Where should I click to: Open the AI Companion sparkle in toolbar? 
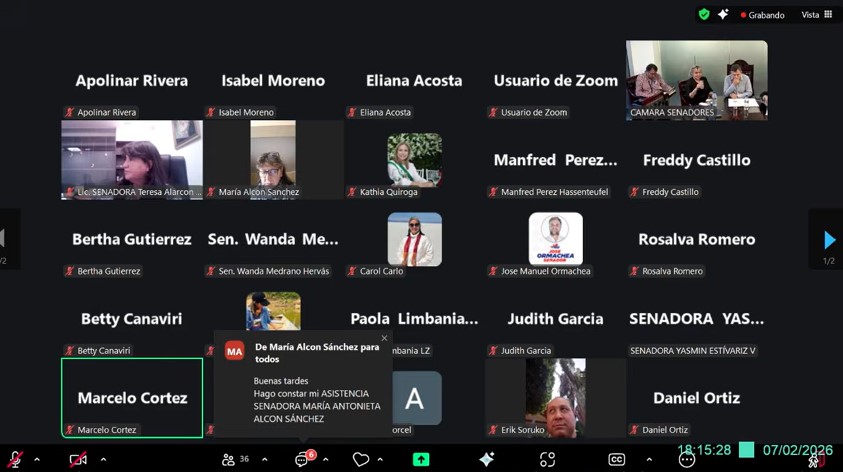tap(487, 459)
